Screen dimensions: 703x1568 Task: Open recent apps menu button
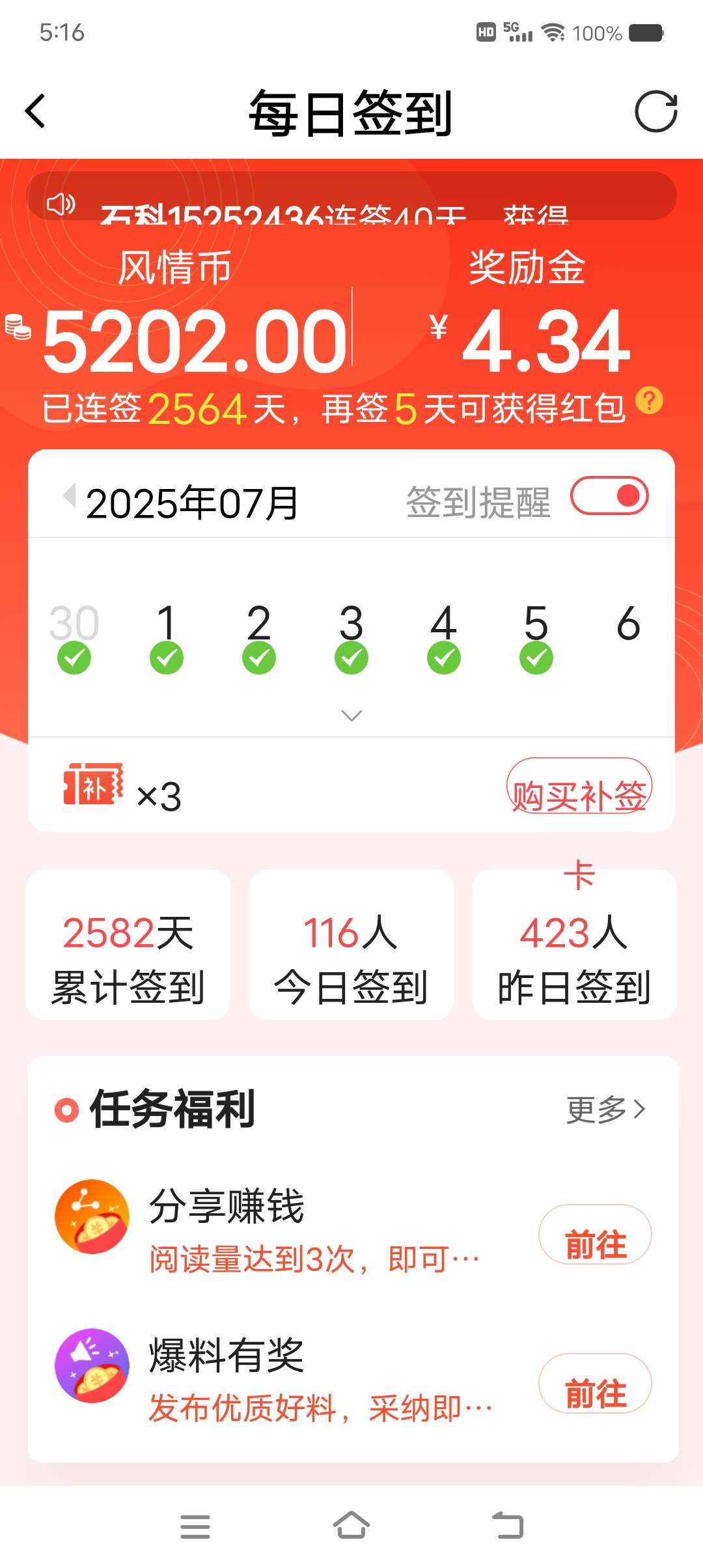[195, 1526]
